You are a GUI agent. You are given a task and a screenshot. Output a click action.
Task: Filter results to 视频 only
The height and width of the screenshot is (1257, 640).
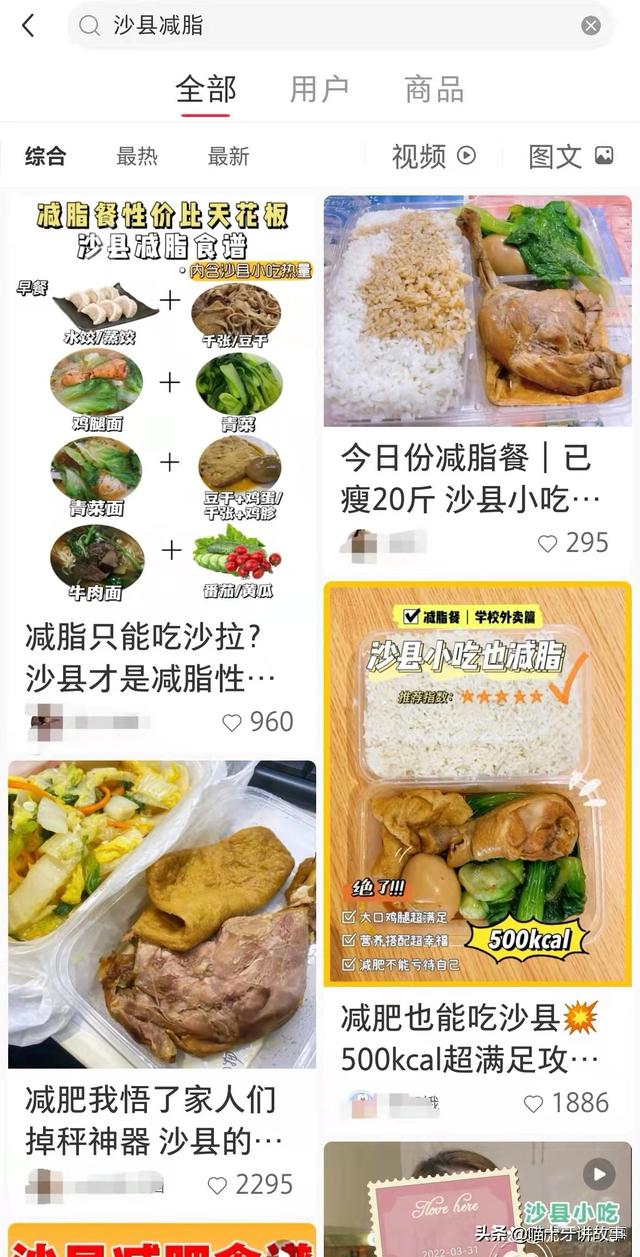(433, 156)
